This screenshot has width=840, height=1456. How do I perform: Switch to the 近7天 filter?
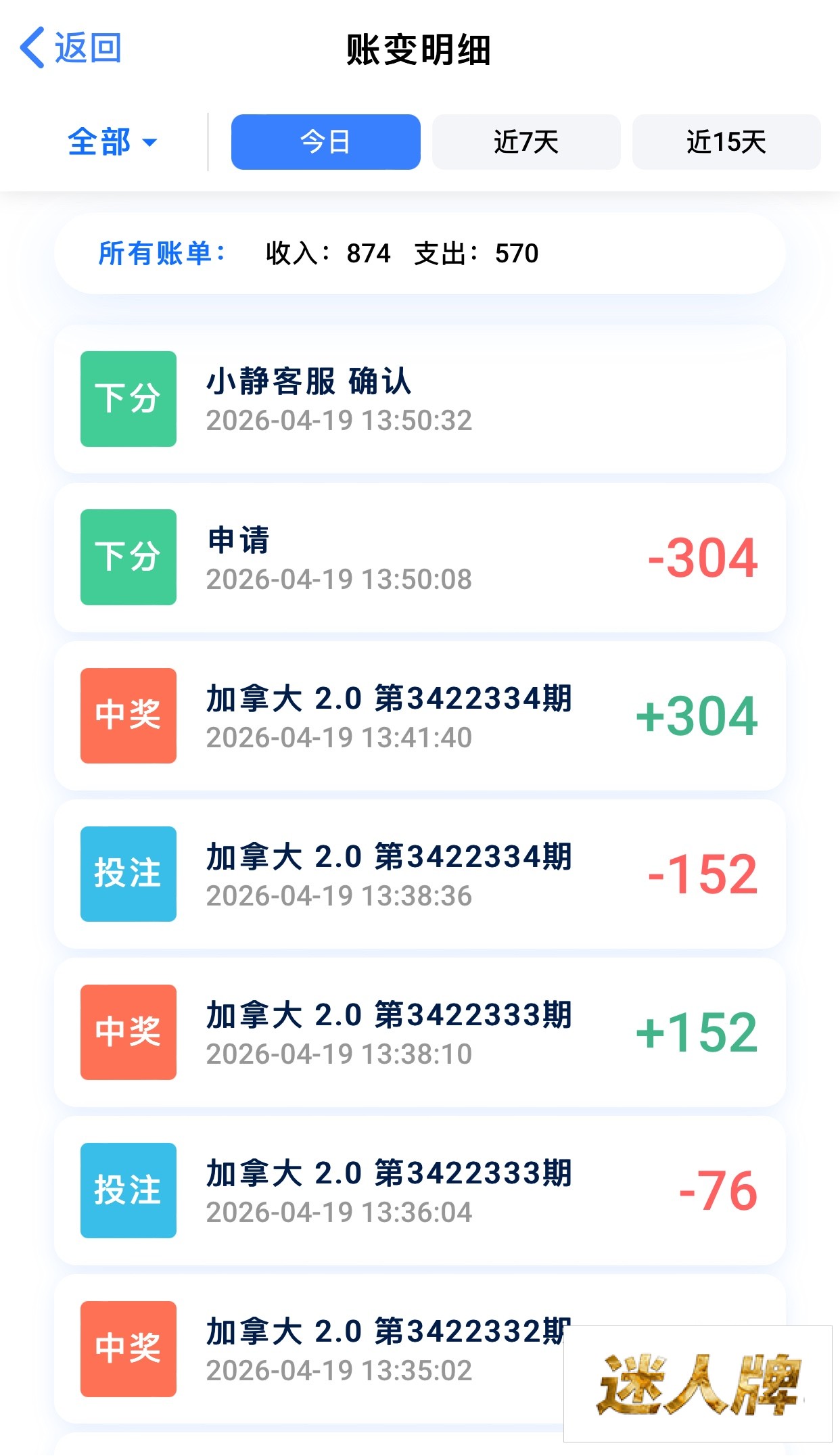tap(526, 142)
